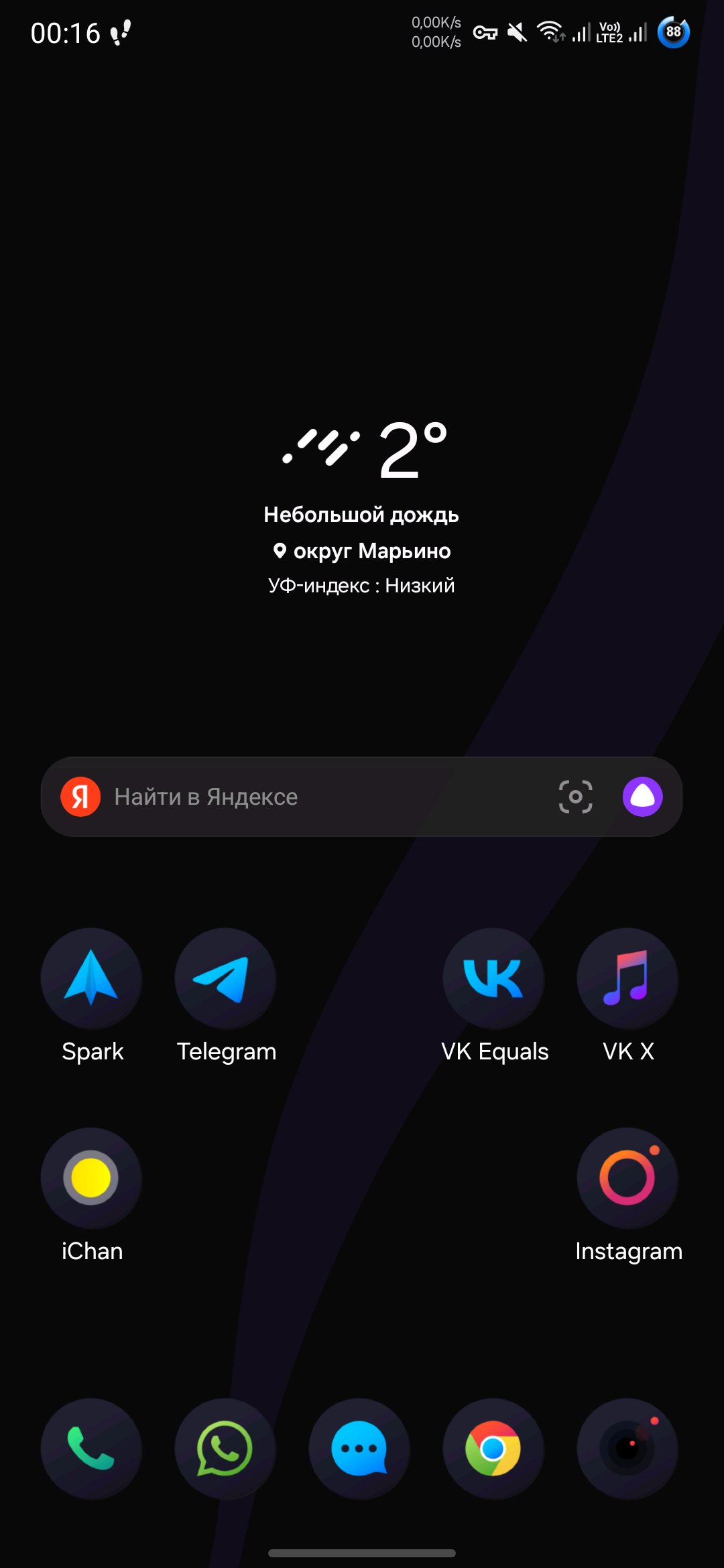This screenshot has width=724, height=1568.
Task: Open the Spark mail app
Action: [91, 978]
